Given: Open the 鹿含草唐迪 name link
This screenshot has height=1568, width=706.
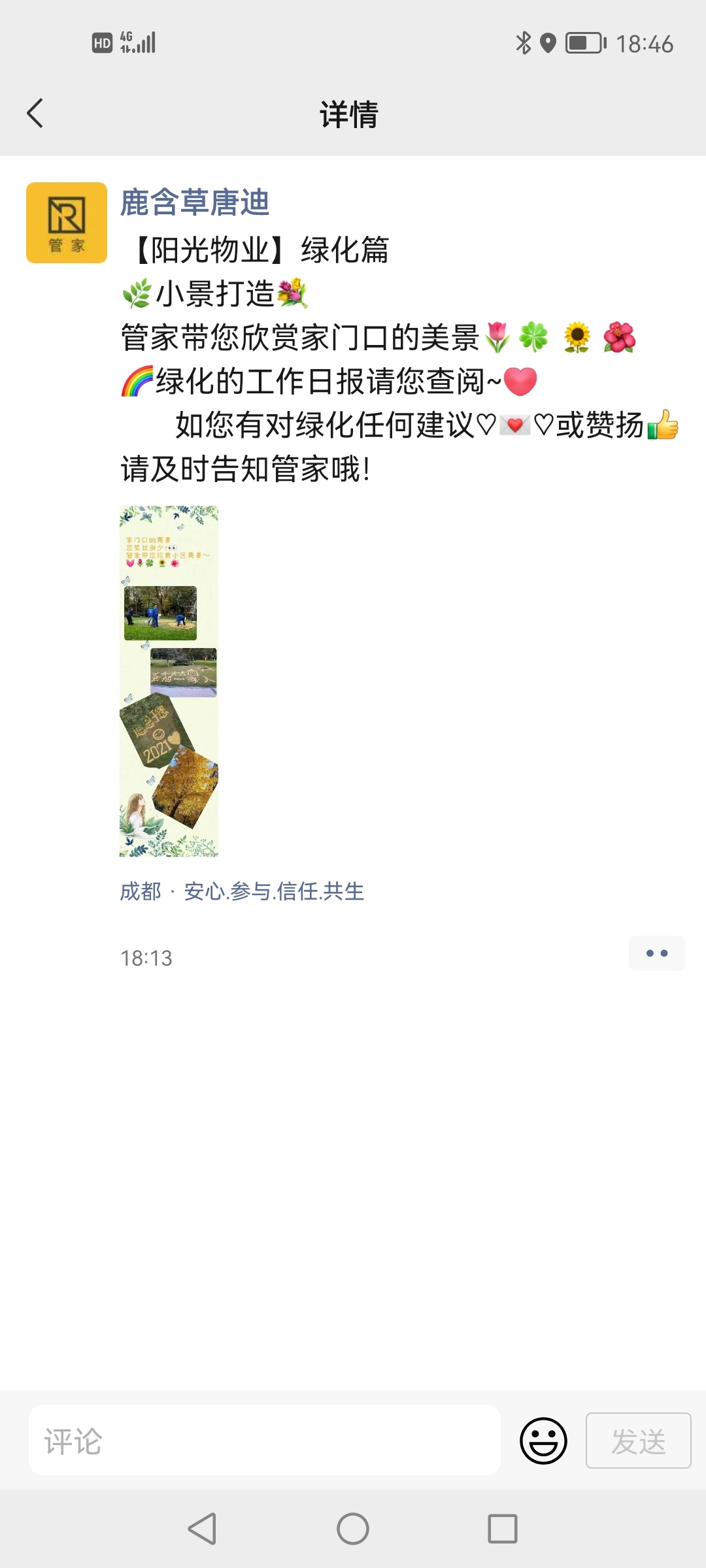Looking at the screenshot, I should tap(195, 202).
